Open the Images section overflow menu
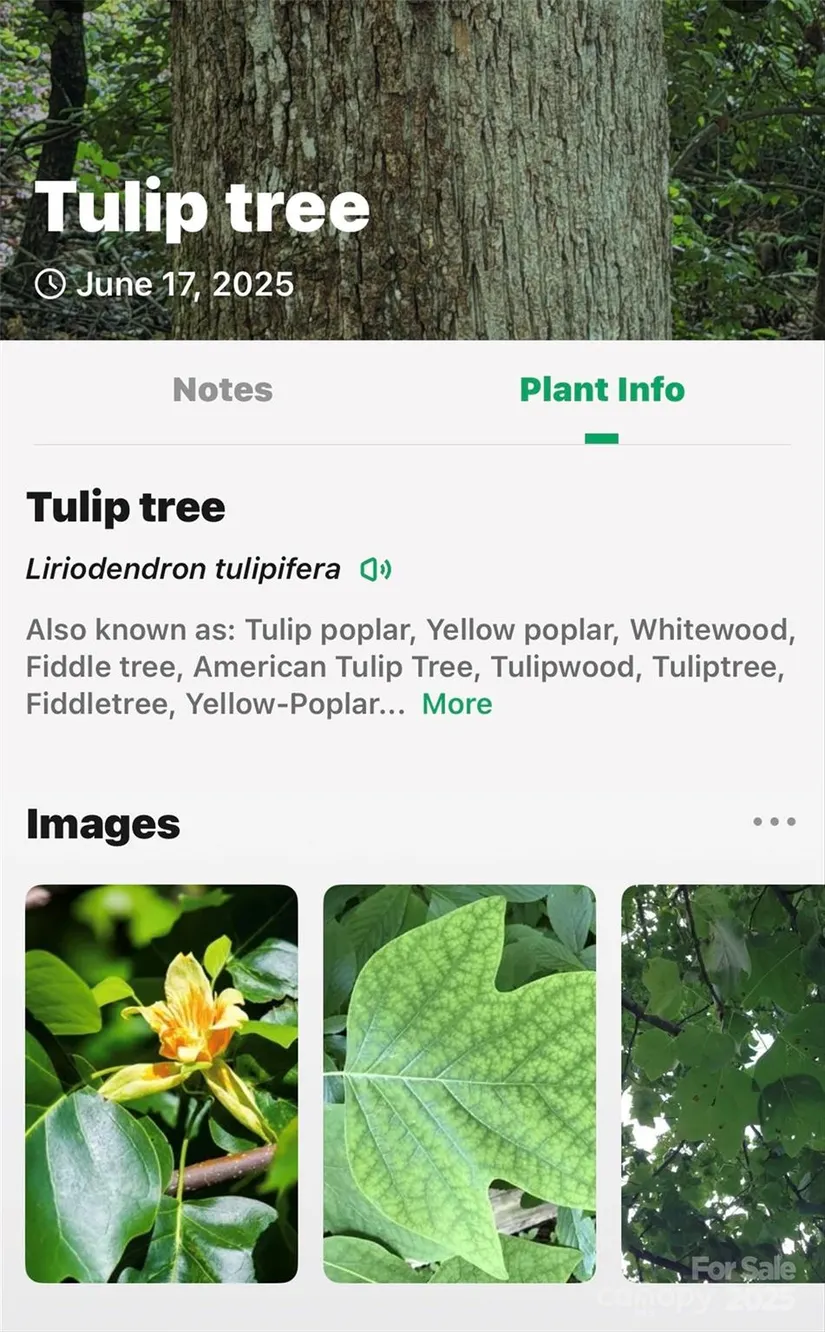This screenshot has height=1332, width=825. click(x=774, y=822)
